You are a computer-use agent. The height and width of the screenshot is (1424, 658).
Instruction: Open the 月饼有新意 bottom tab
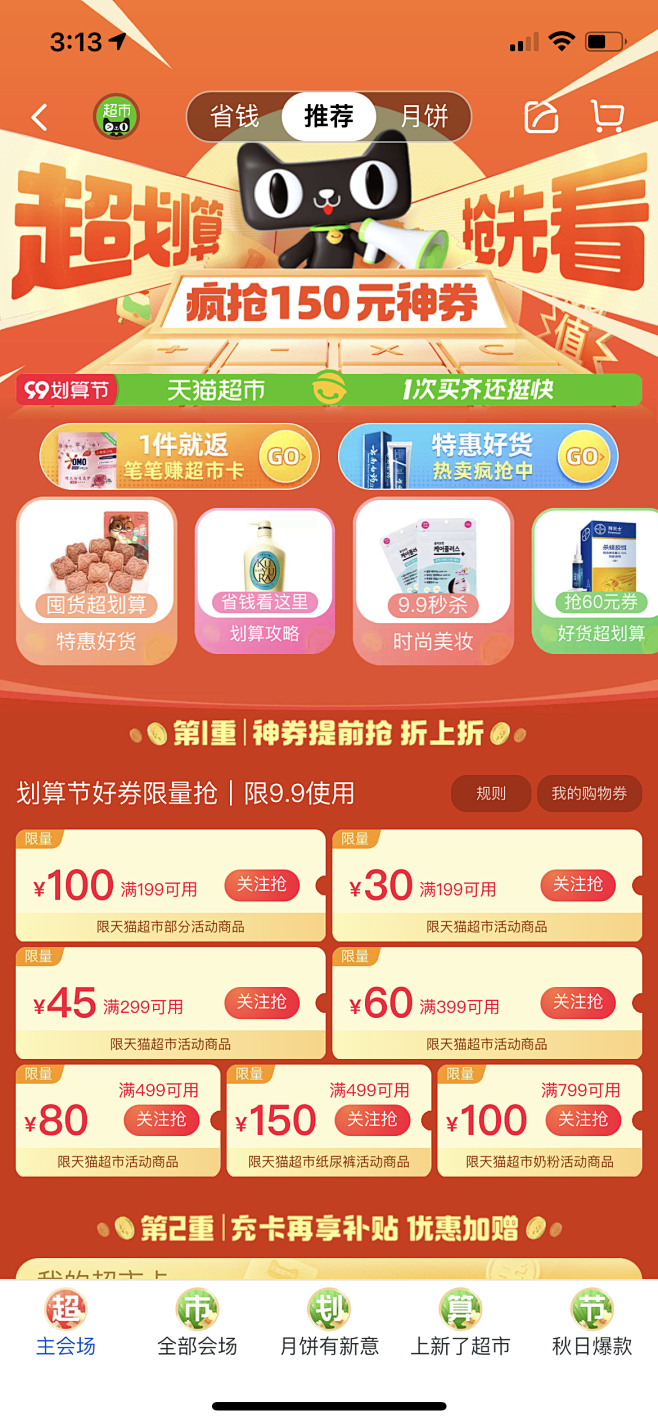coord(329,1322)
